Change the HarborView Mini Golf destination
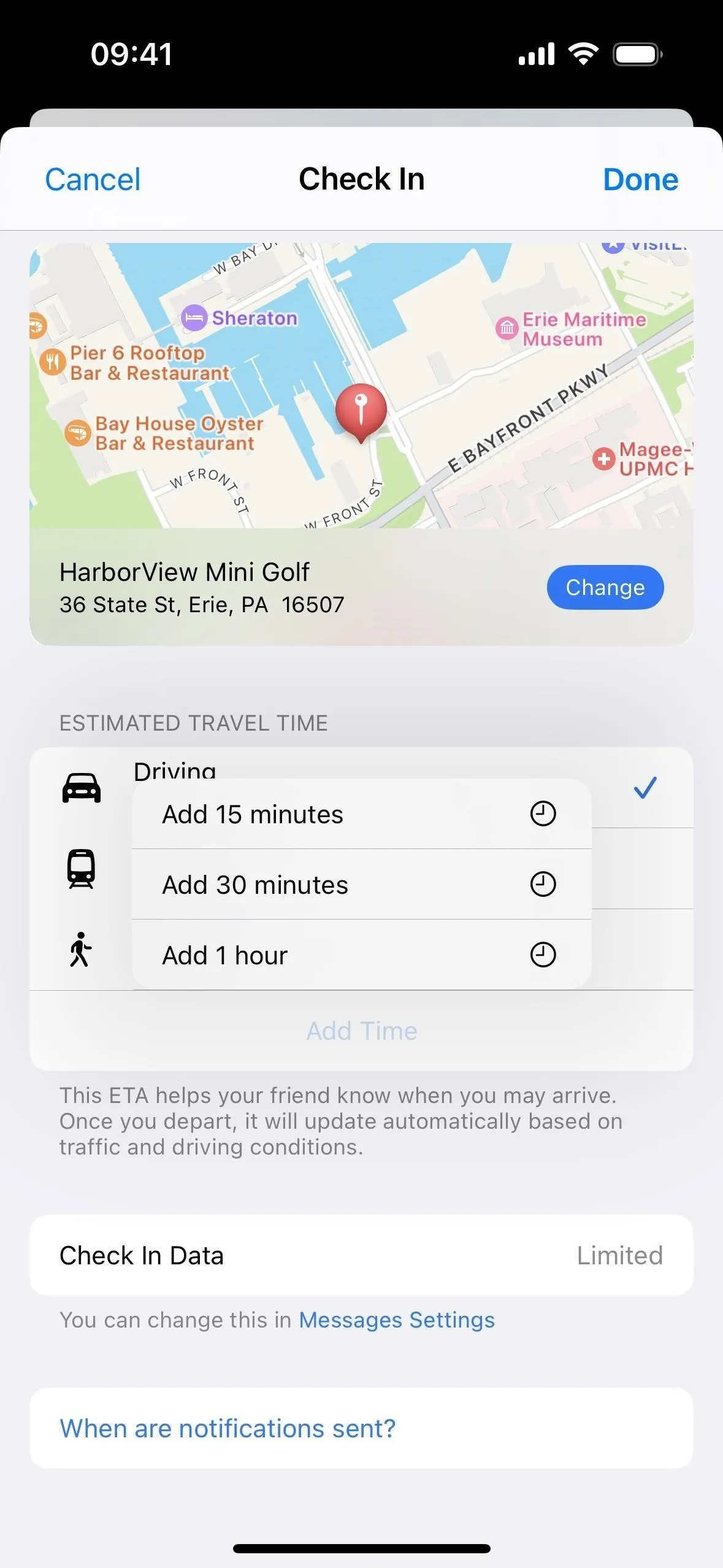723x1568 pixels. click(605, 587)
